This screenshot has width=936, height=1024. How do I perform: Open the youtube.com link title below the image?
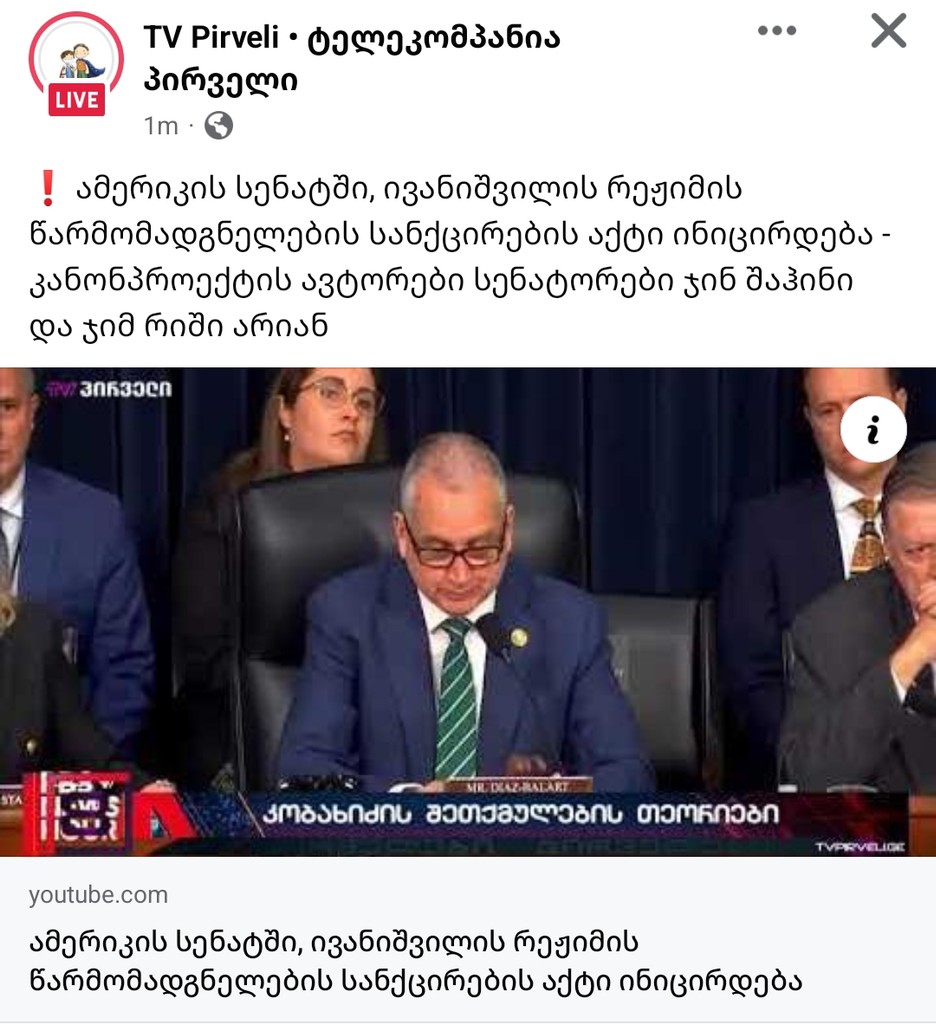coord(415,960)
